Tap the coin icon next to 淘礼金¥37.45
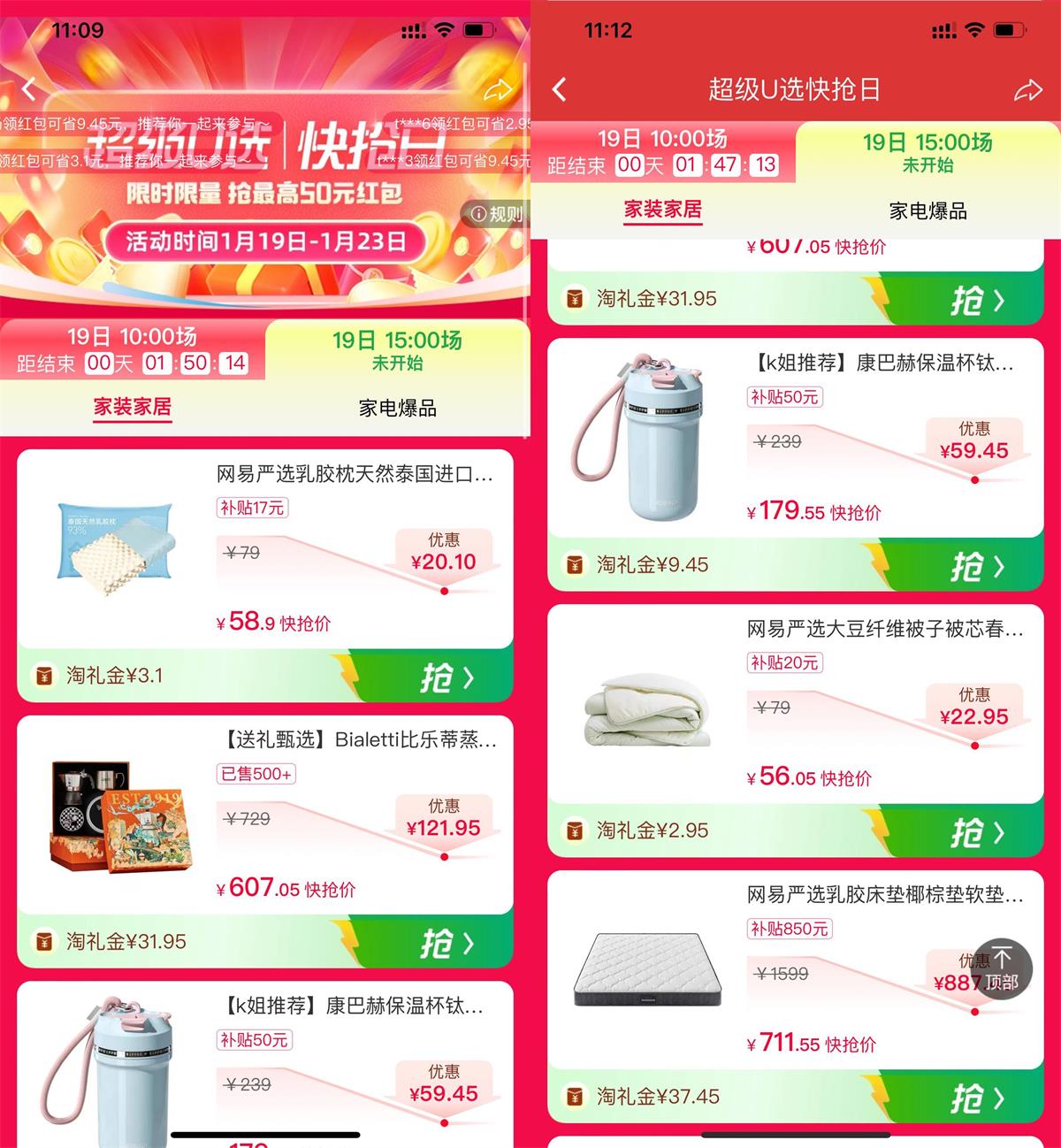1061x1148 pixels. click(x=574, y=1097)
